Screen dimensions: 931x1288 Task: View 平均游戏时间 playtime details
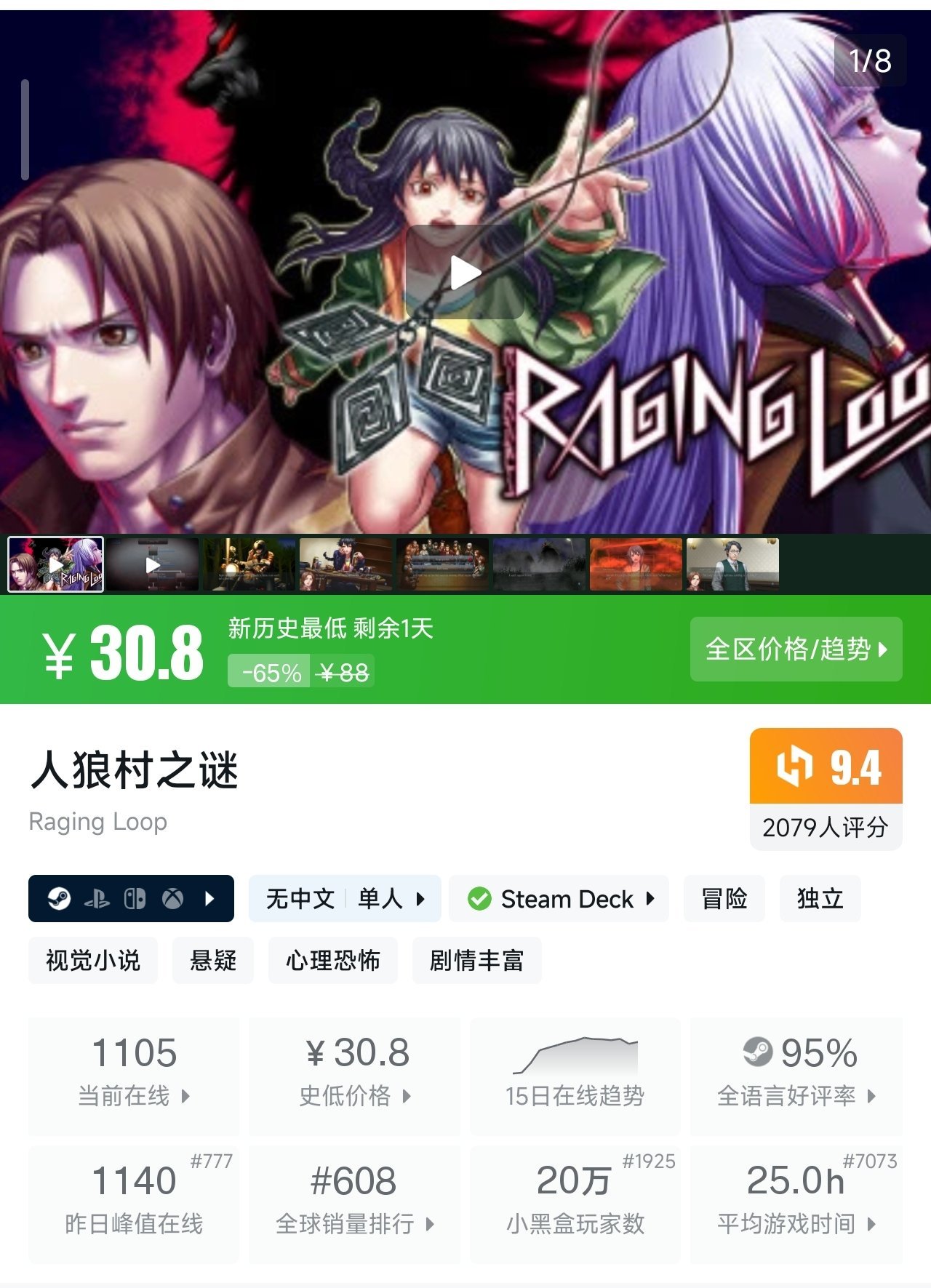[796, 1204]
